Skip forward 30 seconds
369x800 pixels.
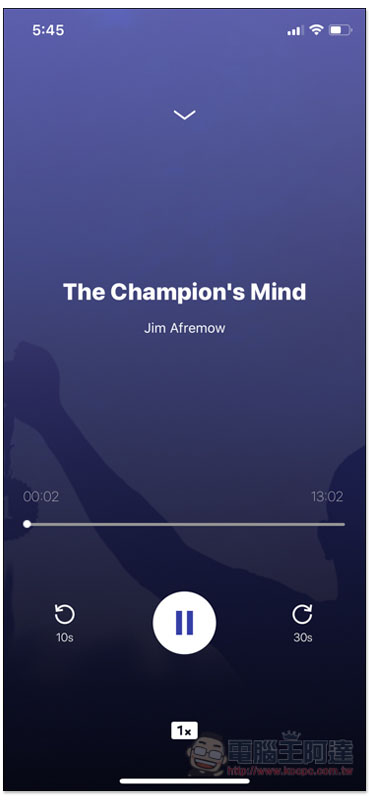click(x=303, y=622)
